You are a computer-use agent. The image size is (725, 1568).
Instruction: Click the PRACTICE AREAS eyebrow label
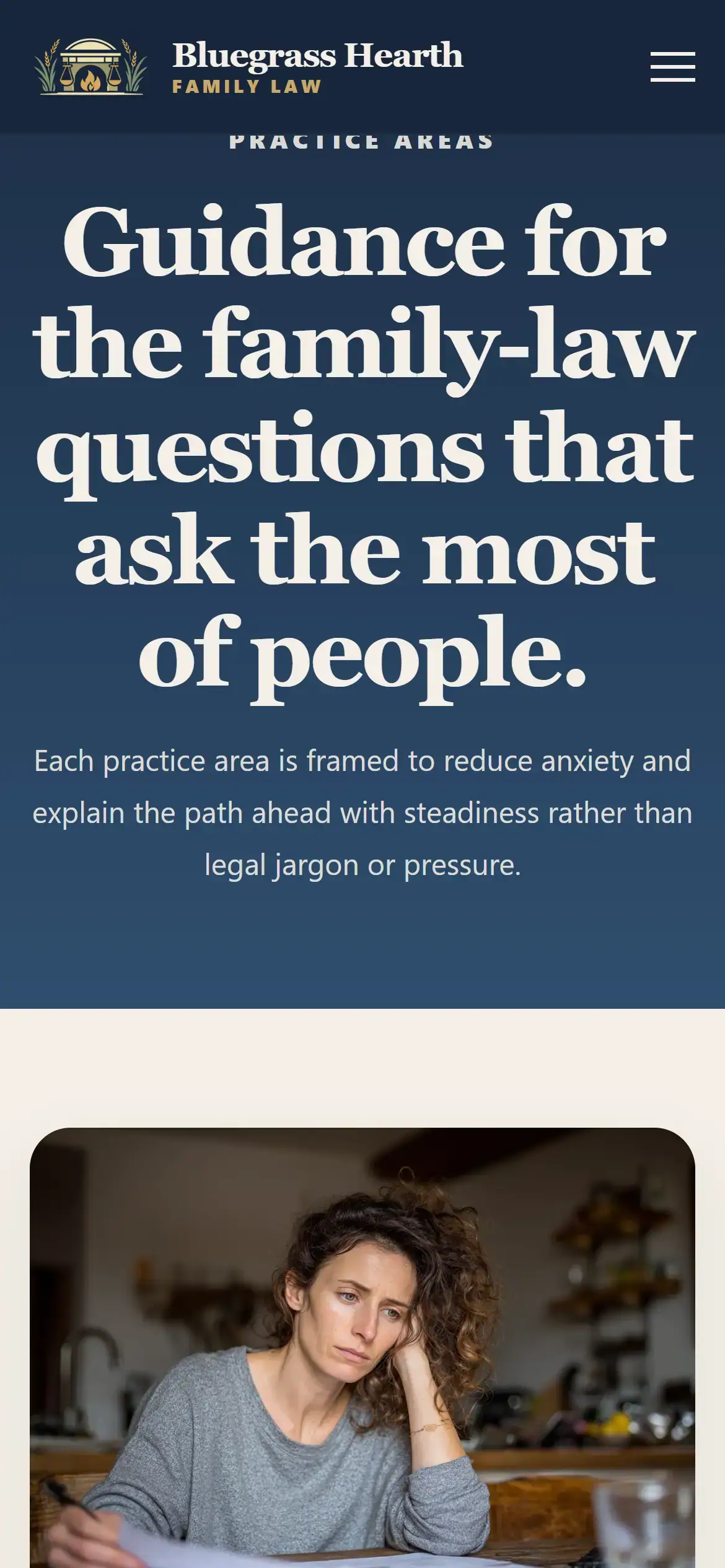[361, 141]
